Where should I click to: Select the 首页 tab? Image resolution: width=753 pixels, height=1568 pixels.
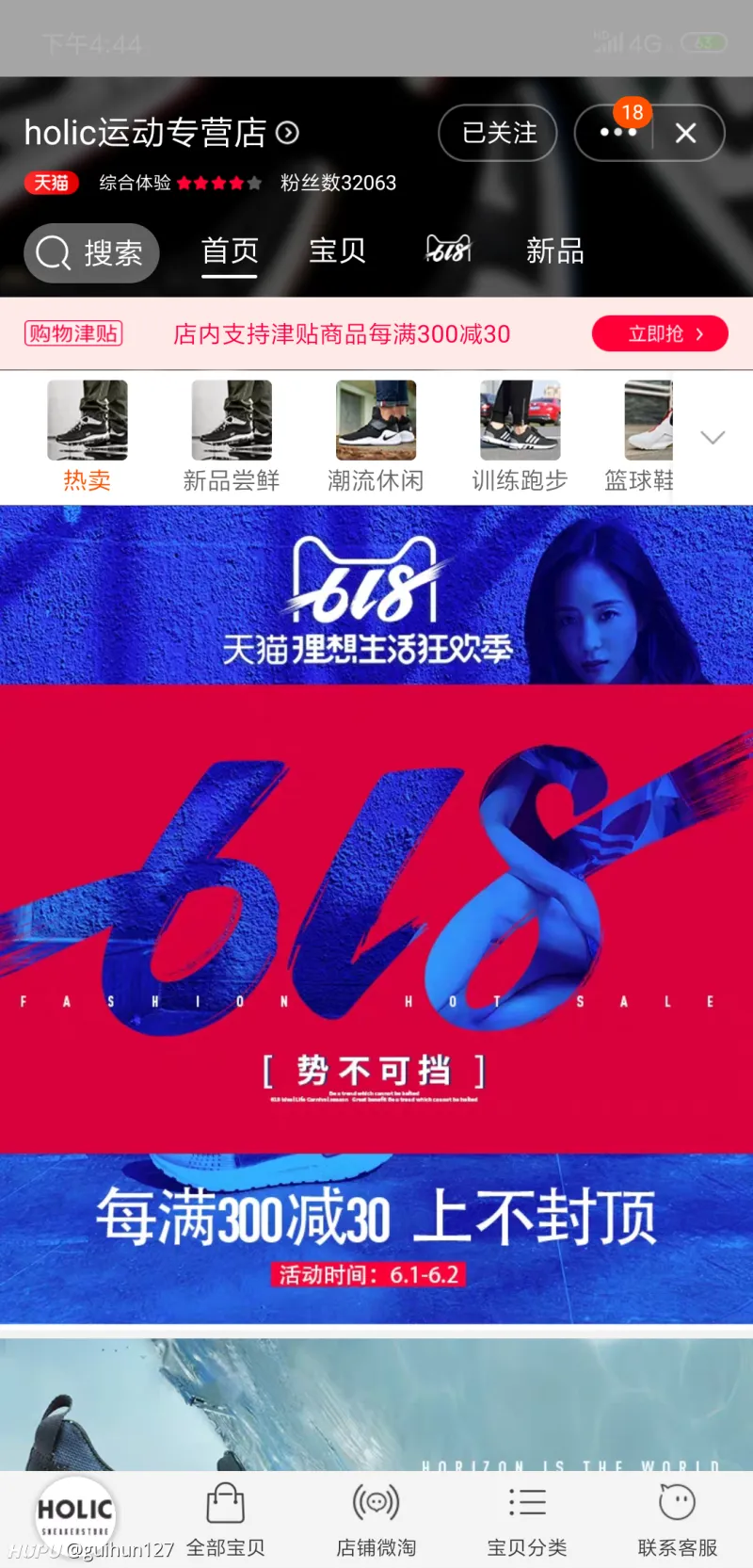(230, 251)
